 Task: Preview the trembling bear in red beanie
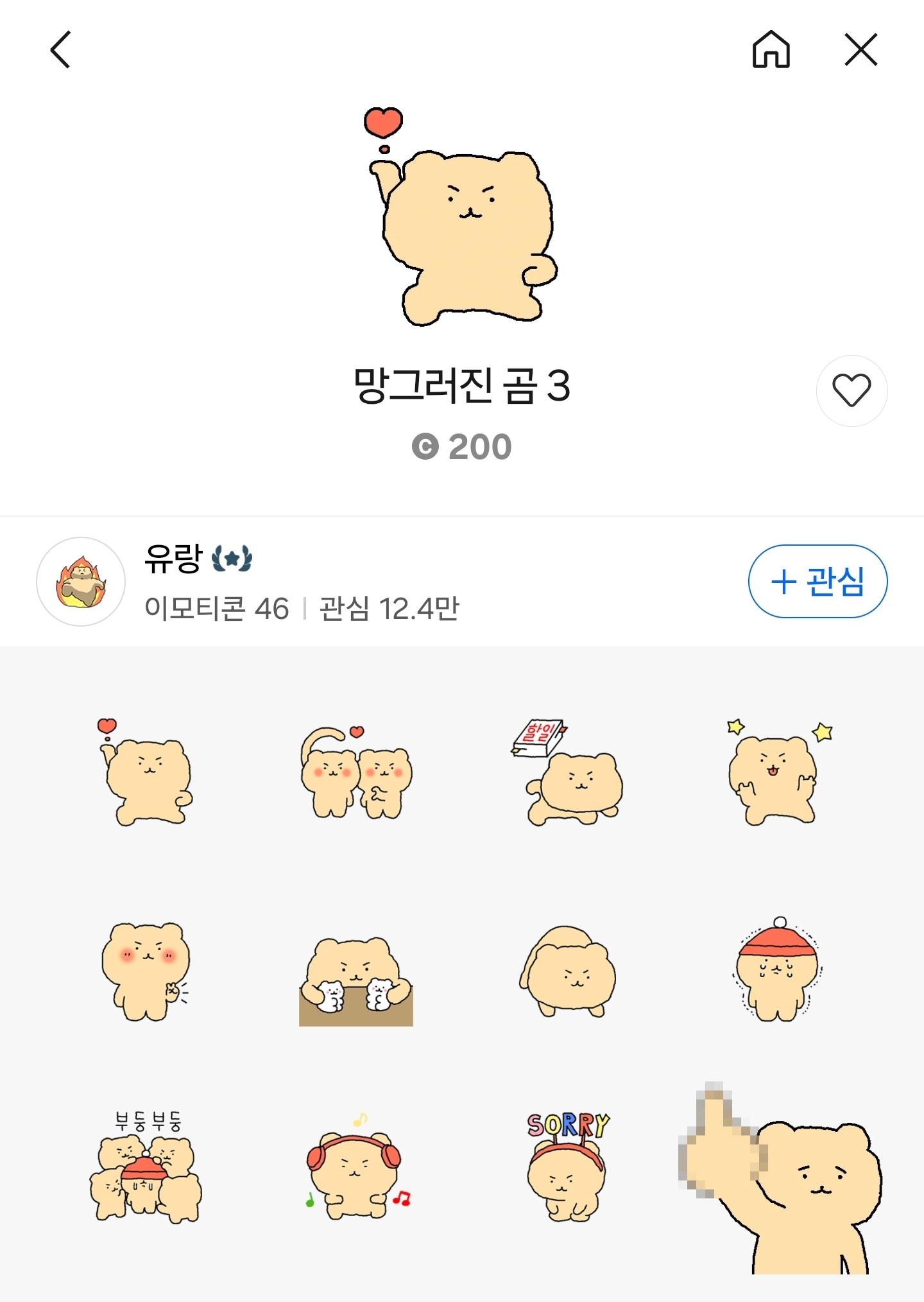click(x=777, y=970)
